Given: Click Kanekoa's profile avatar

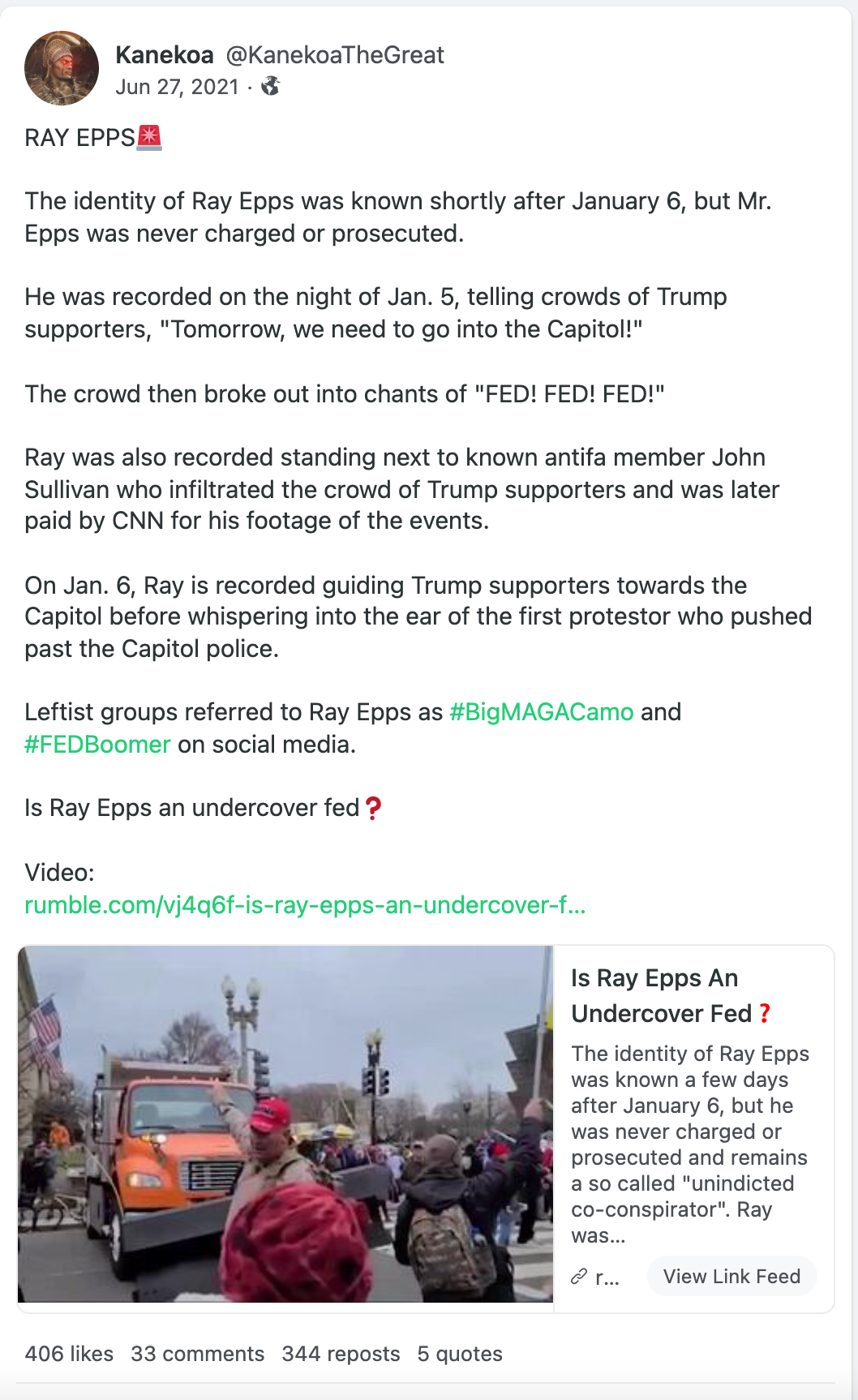Looking at the screenshot, I should (x=62, y=67).
